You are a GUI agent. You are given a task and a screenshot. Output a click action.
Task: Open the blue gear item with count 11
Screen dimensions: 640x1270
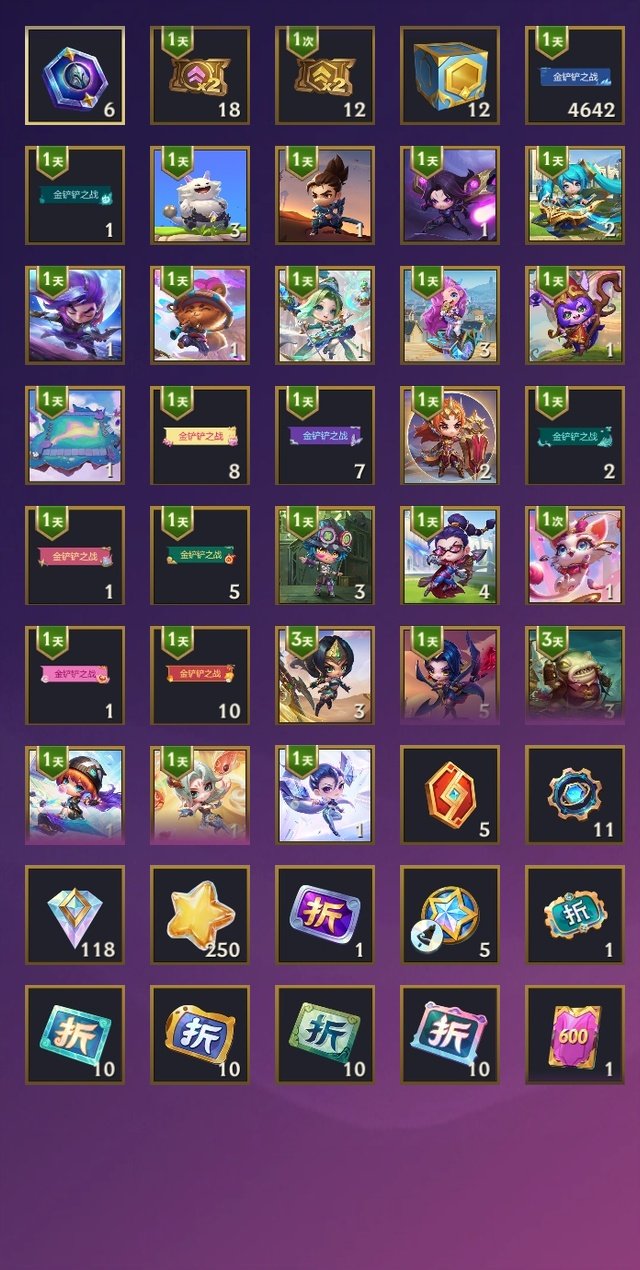coord(575,796)
